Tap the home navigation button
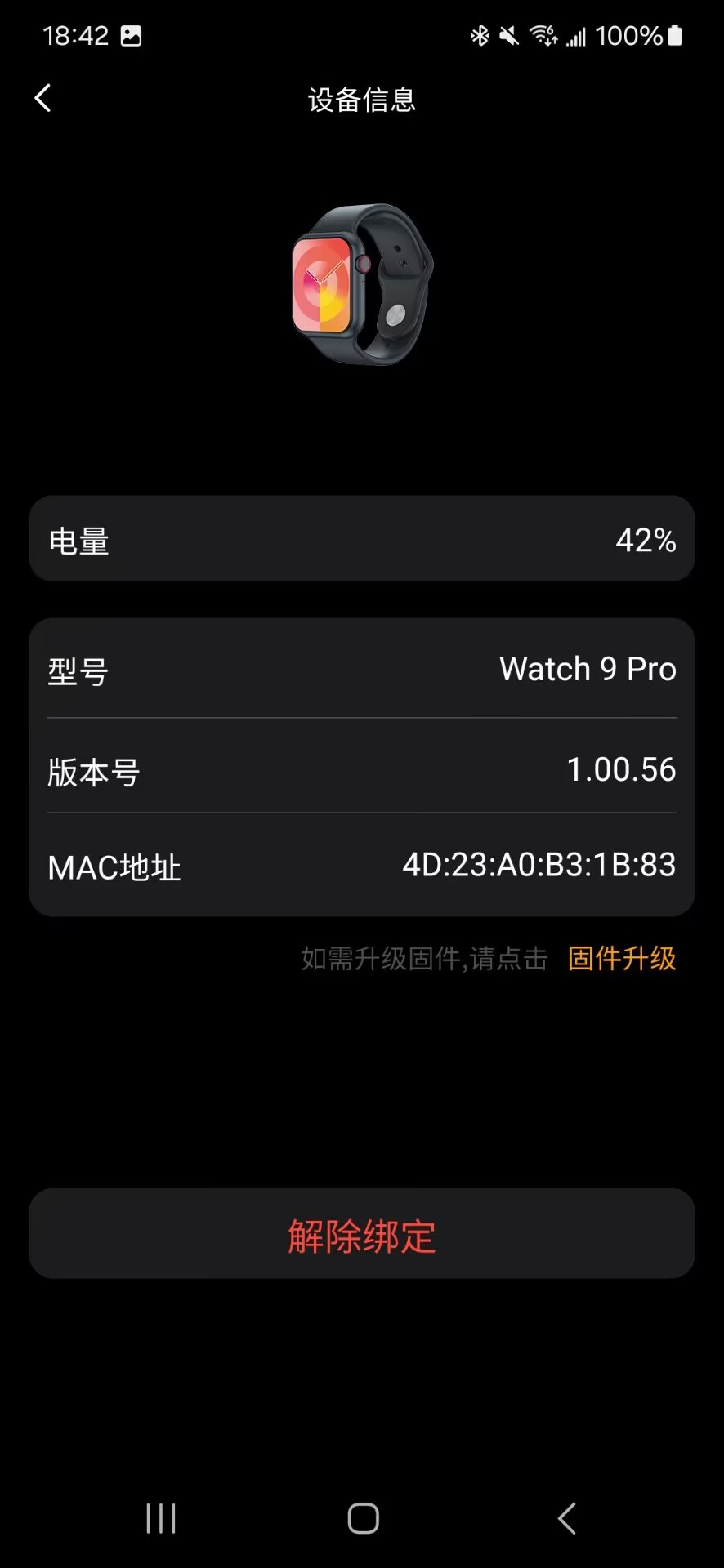 pos(362,1518)
